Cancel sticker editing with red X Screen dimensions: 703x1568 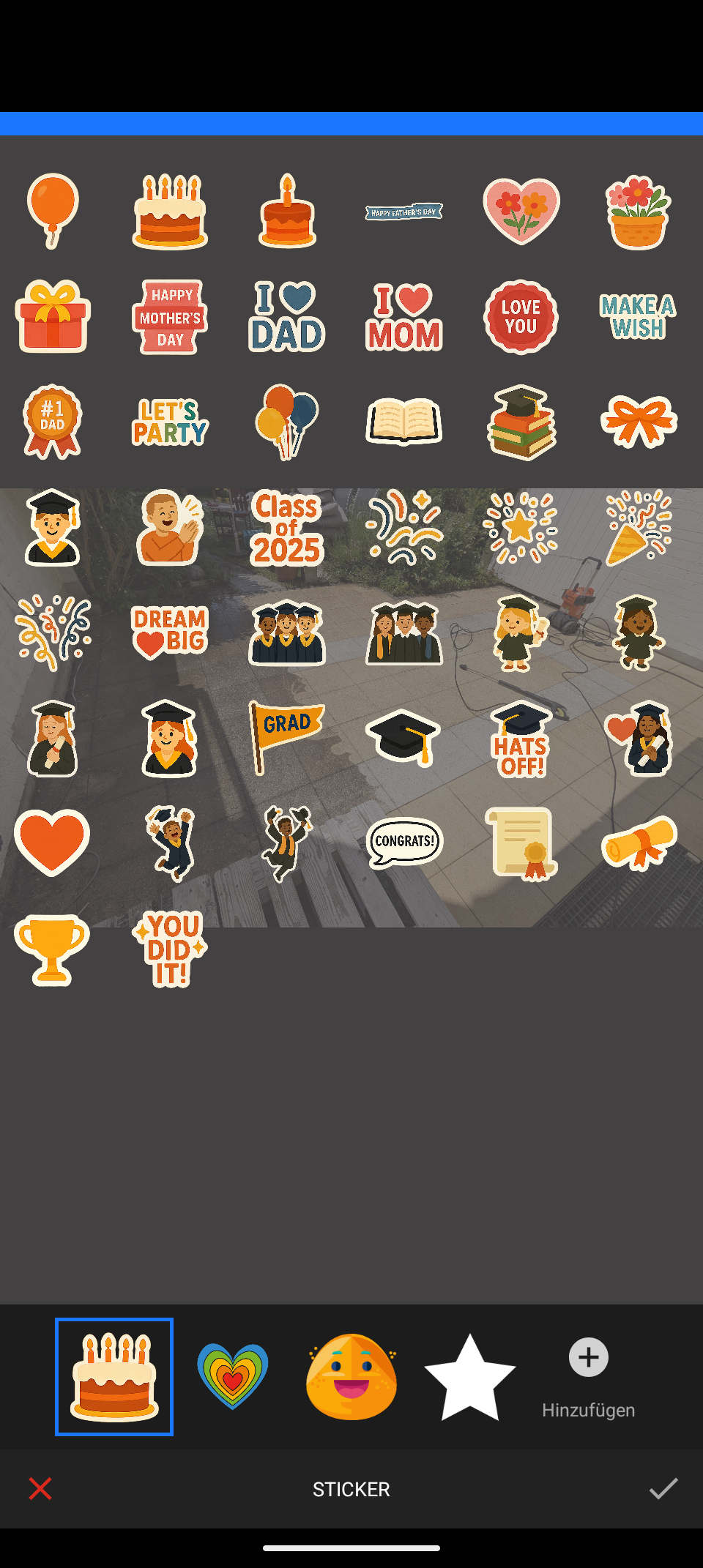(x=40, y=1488)
